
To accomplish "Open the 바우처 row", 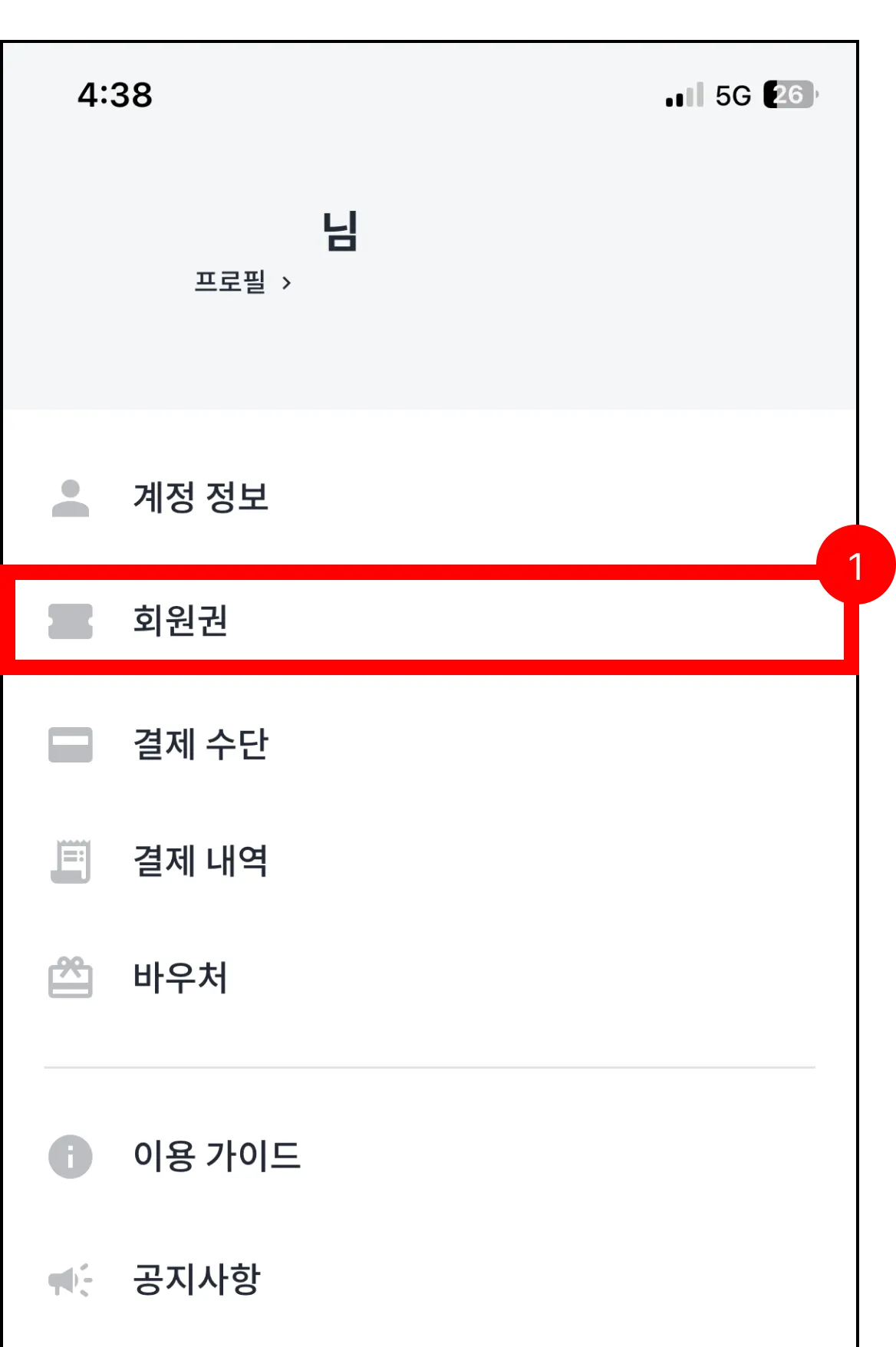I will click(181, 978).
